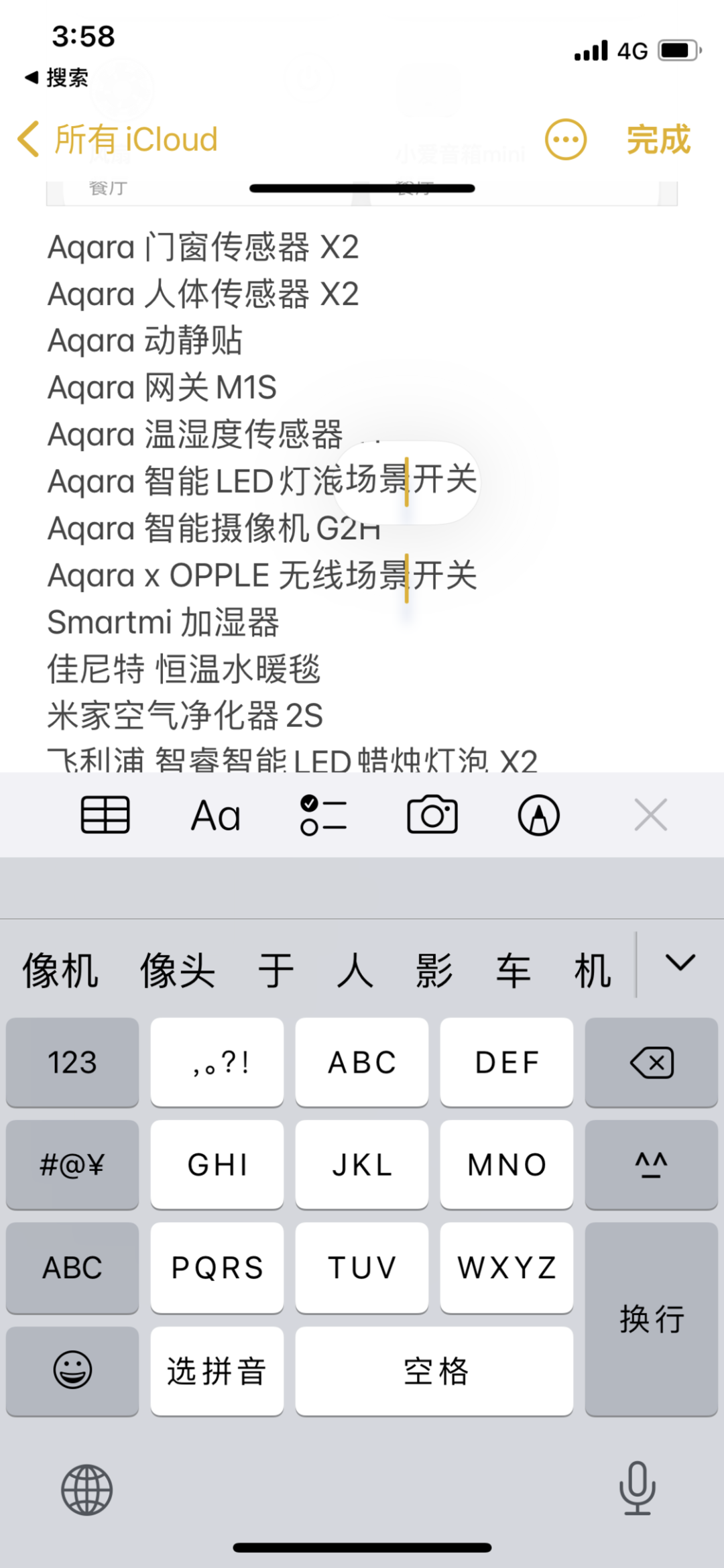Screen dimensions: 724x1568
Task: Open the markup drawing tool
Action: pyautogui.click(x=539, y=815)
